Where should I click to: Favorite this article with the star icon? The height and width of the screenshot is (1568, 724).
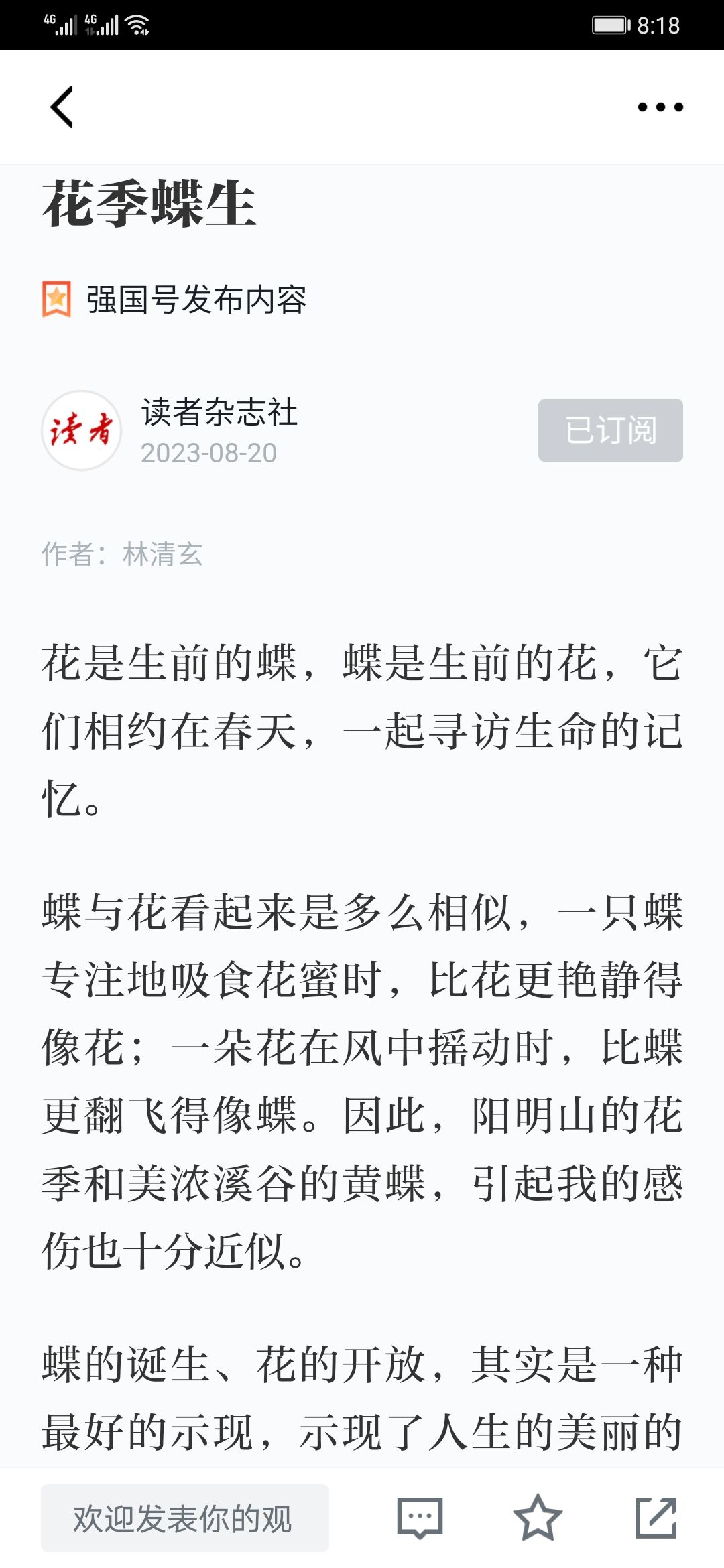(x=538, y=1518)
